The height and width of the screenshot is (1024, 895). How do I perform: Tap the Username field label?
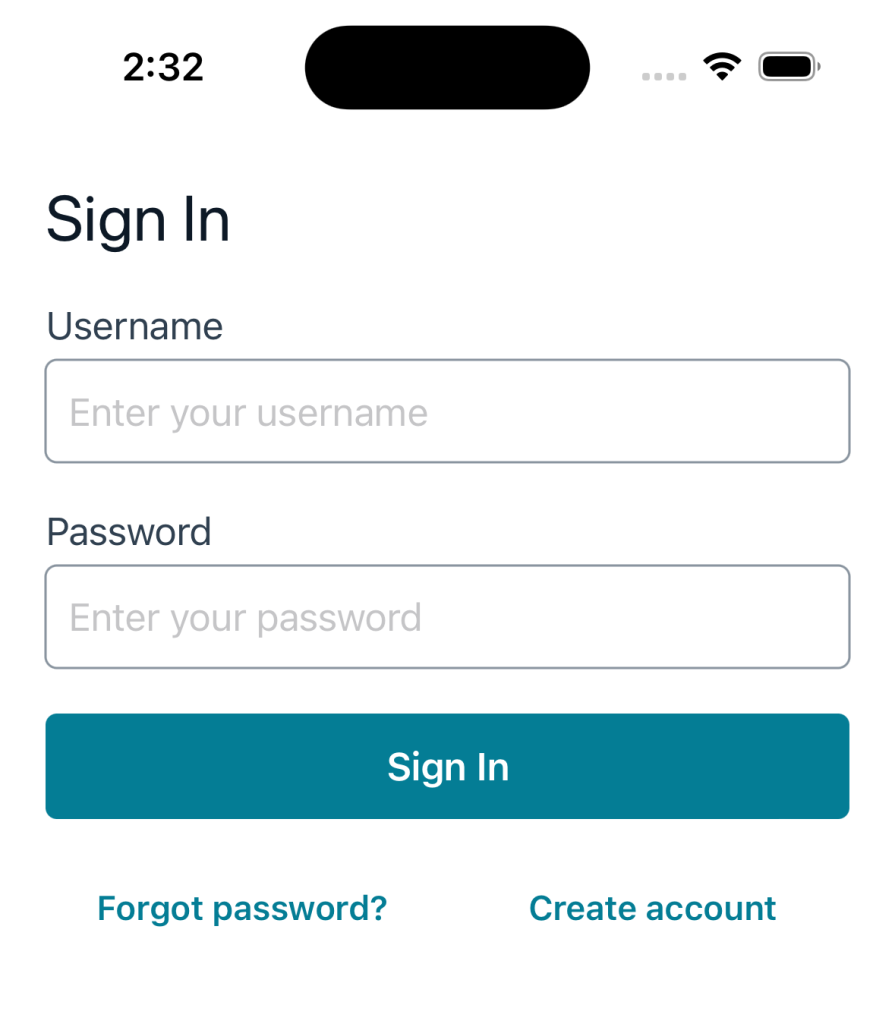pos(133,326)
